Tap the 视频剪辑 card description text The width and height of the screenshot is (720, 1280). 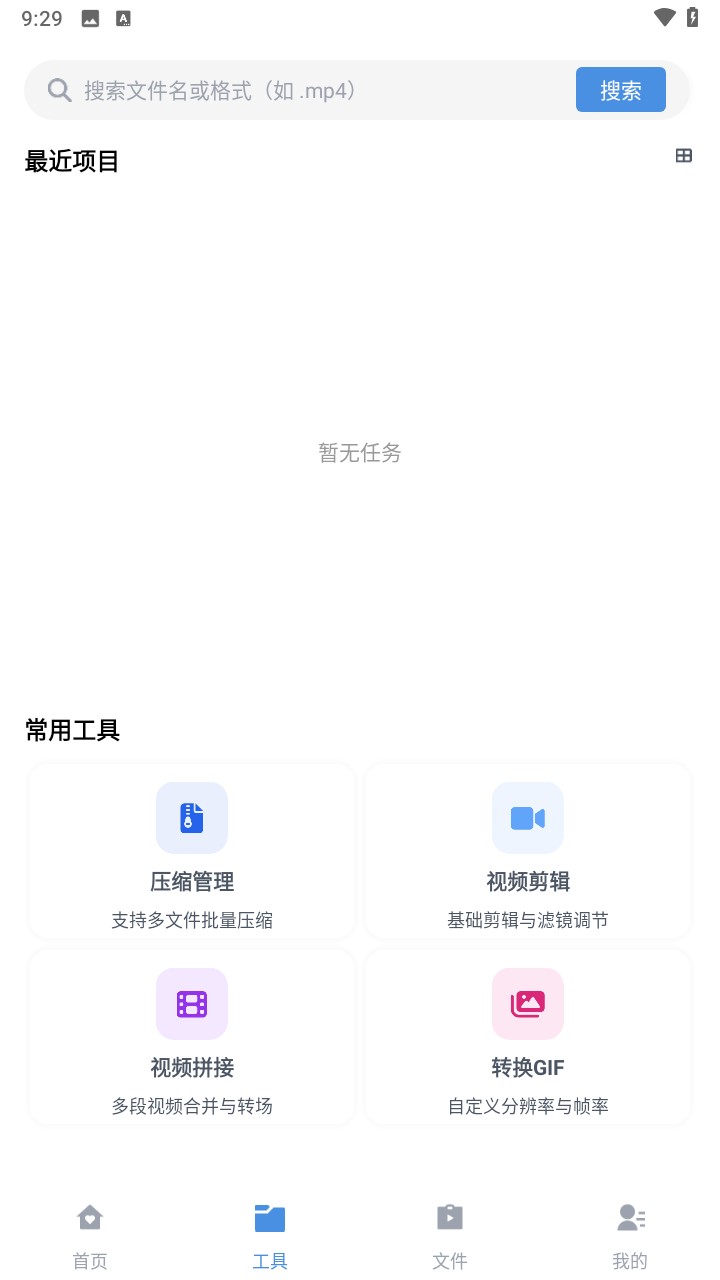[527, 919]
